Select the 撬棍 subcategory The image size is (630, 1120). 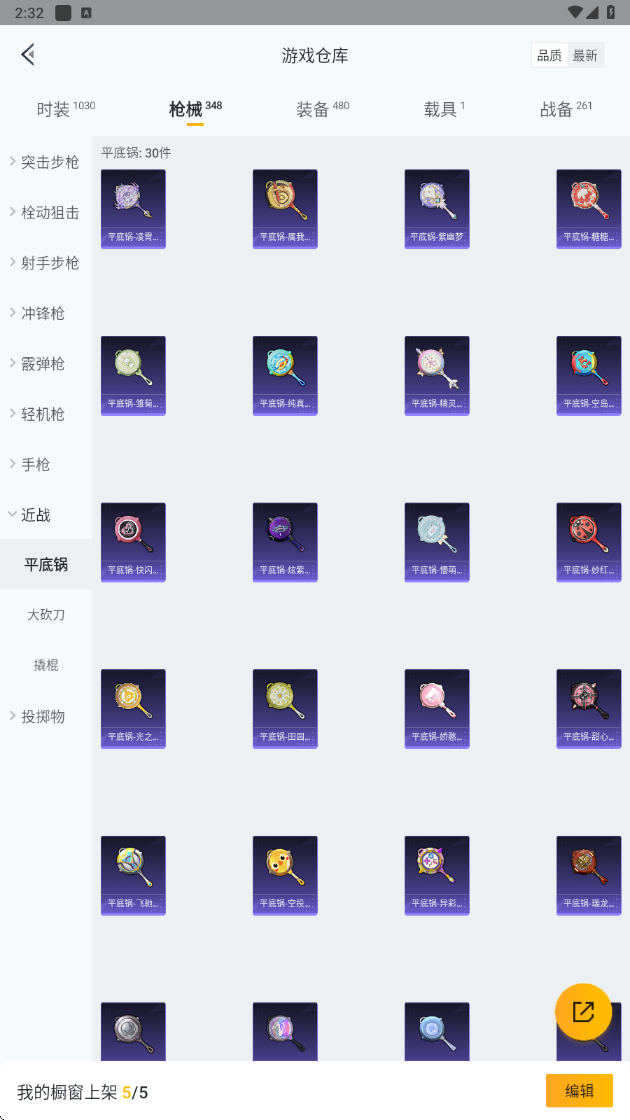[x=46, y=665]
